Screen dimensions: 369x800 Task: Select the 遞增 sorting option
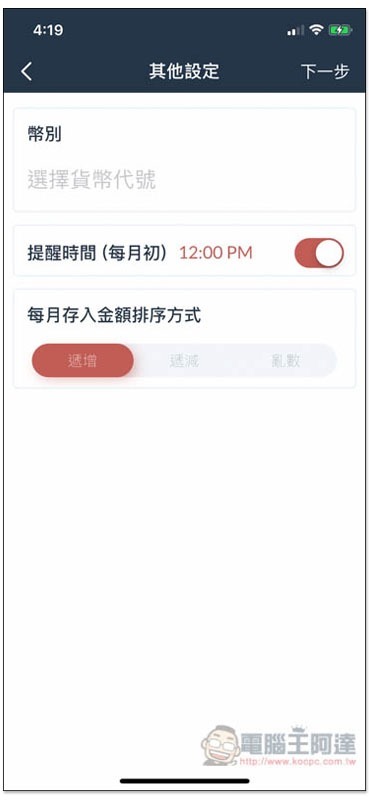[x=83, y=361]
